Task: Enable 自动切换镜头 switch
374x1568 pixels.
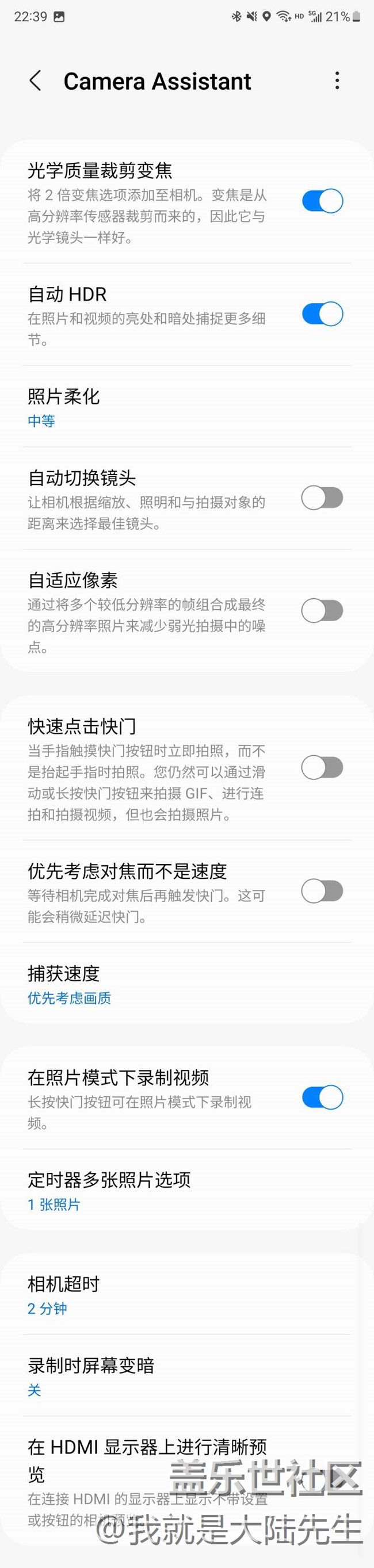Action: [322, 498]
